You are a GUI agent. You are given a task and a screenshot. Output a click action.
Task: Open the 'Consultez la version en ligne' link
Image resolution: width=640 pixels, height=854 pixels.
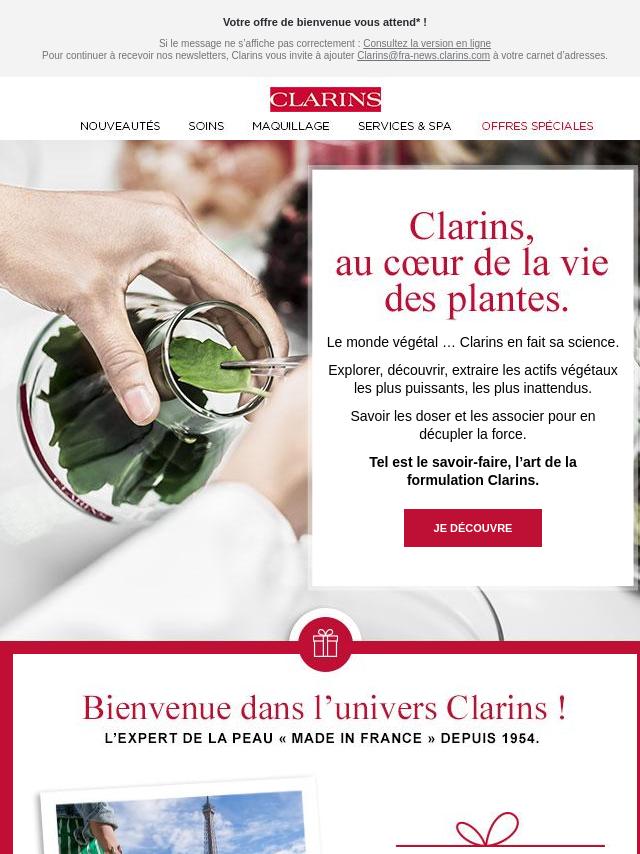coord(427,44)
